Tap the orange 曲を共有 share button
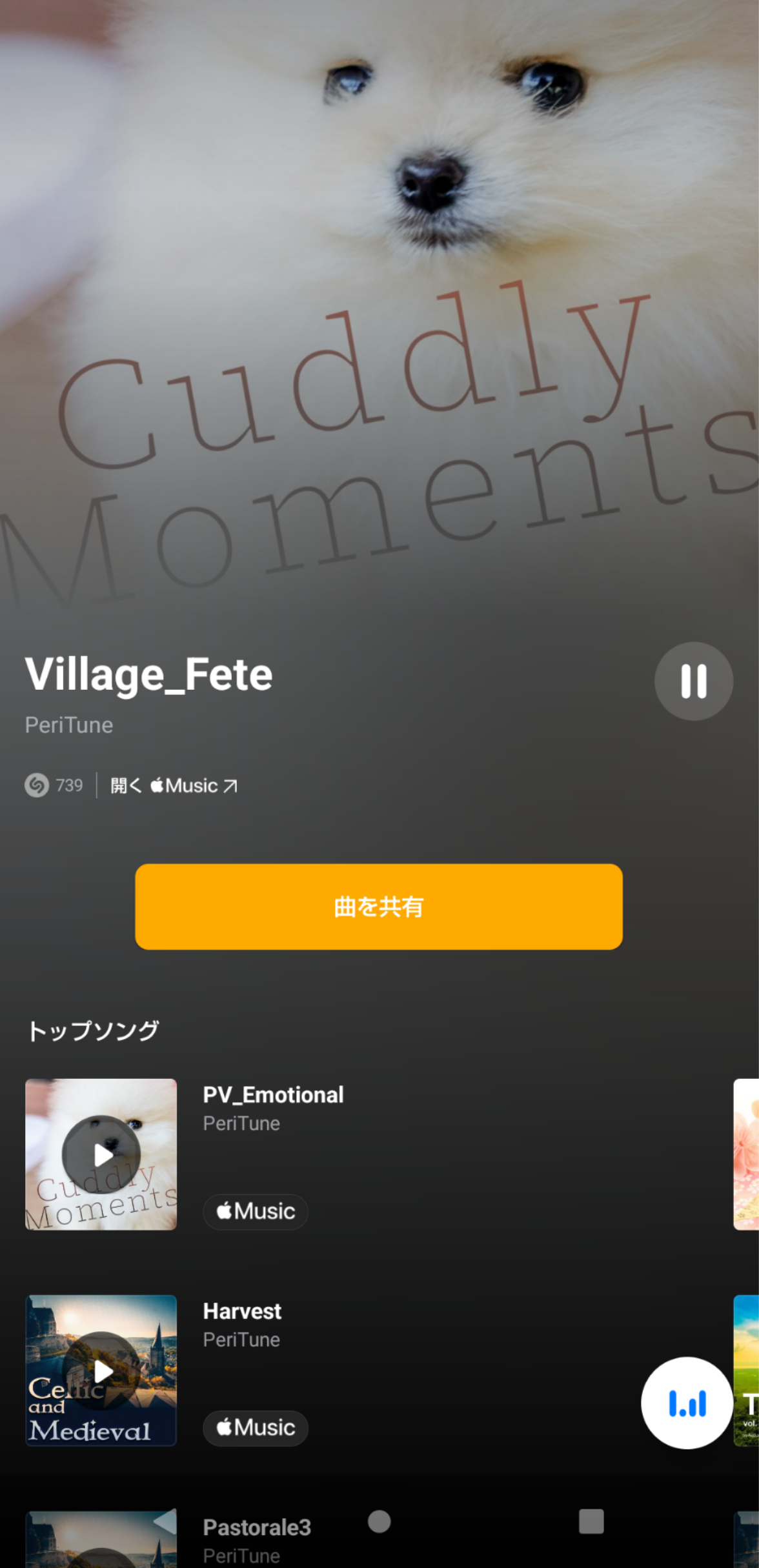The width and height of the screenshot is (759, 1568). pyautogui.click(x=378, y=906)
